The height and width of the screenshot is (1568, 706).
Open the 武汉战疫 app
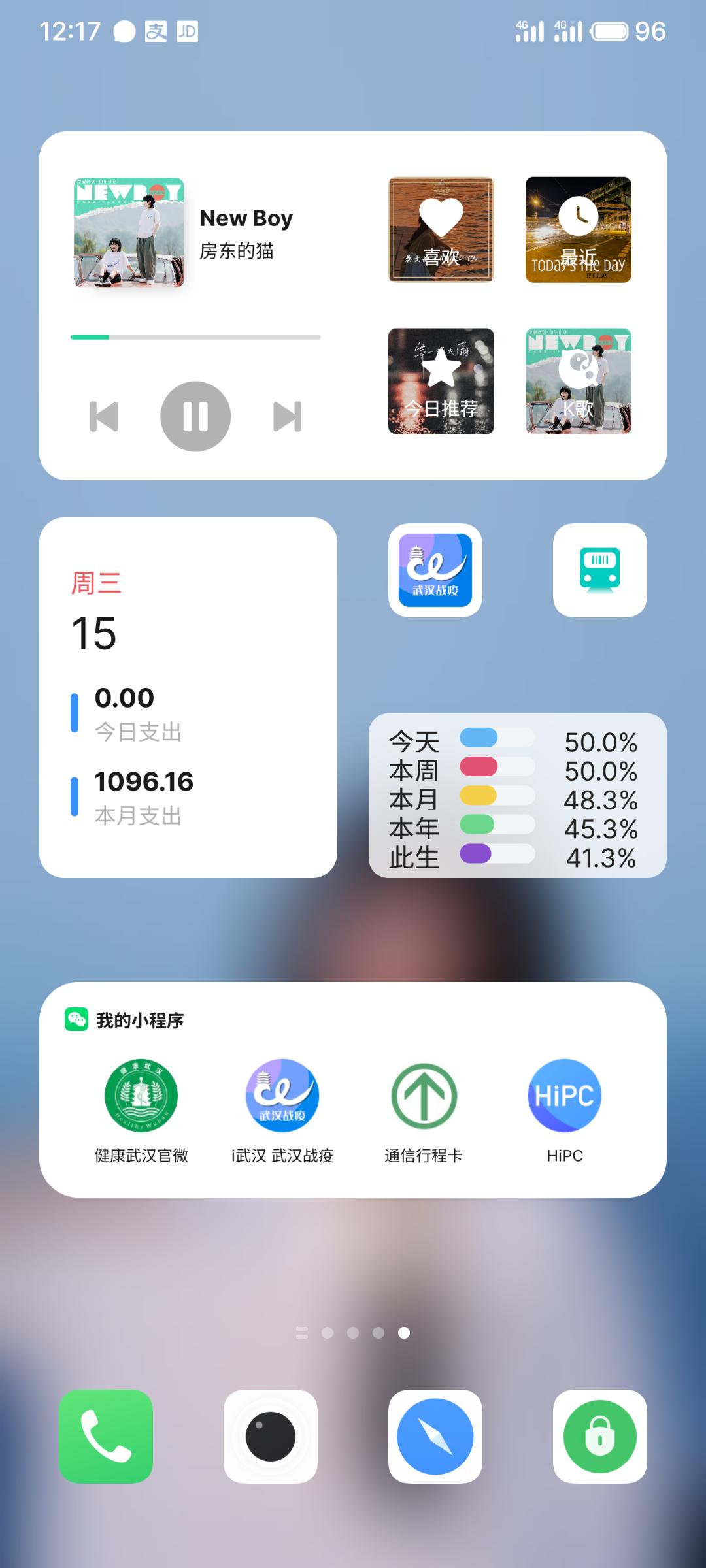[x=435, y=570]
